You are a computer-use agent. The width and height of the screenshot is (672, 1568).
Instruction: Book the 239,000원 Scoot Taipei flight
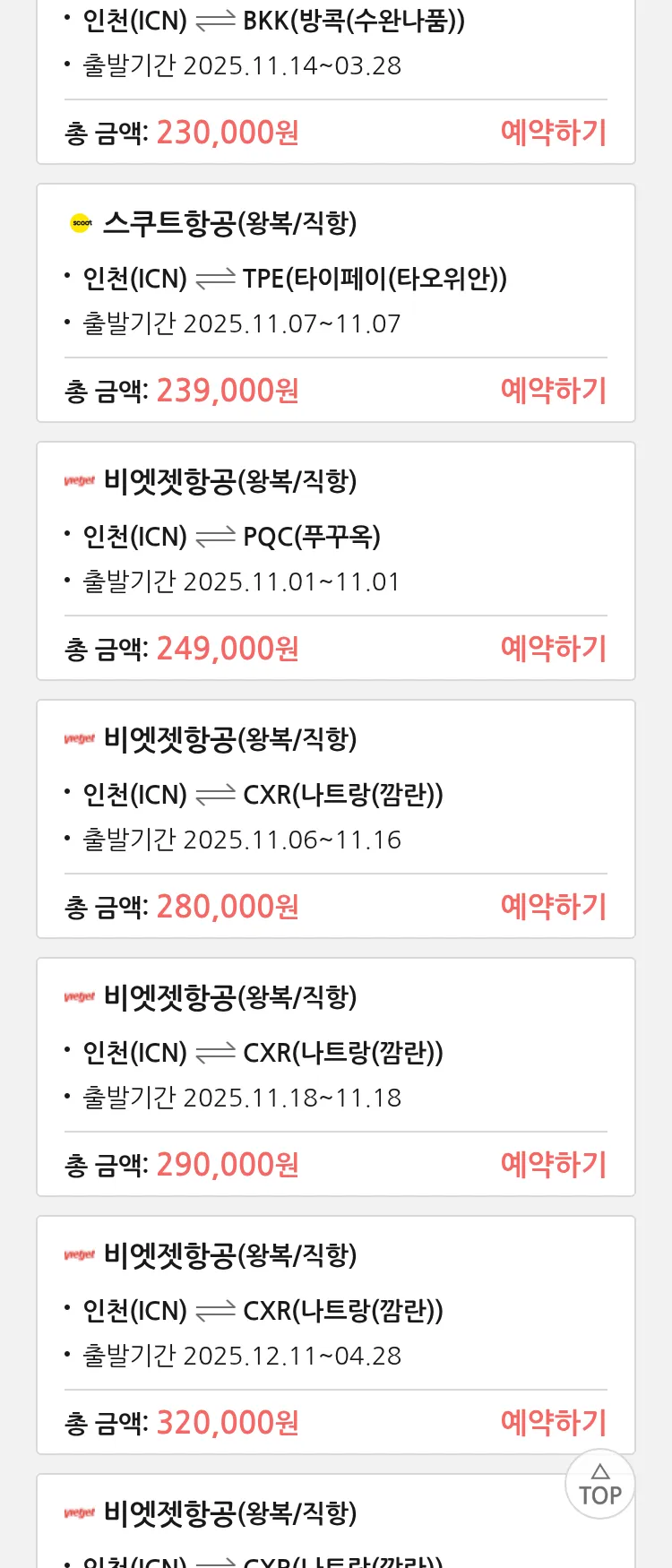[553, 391]
